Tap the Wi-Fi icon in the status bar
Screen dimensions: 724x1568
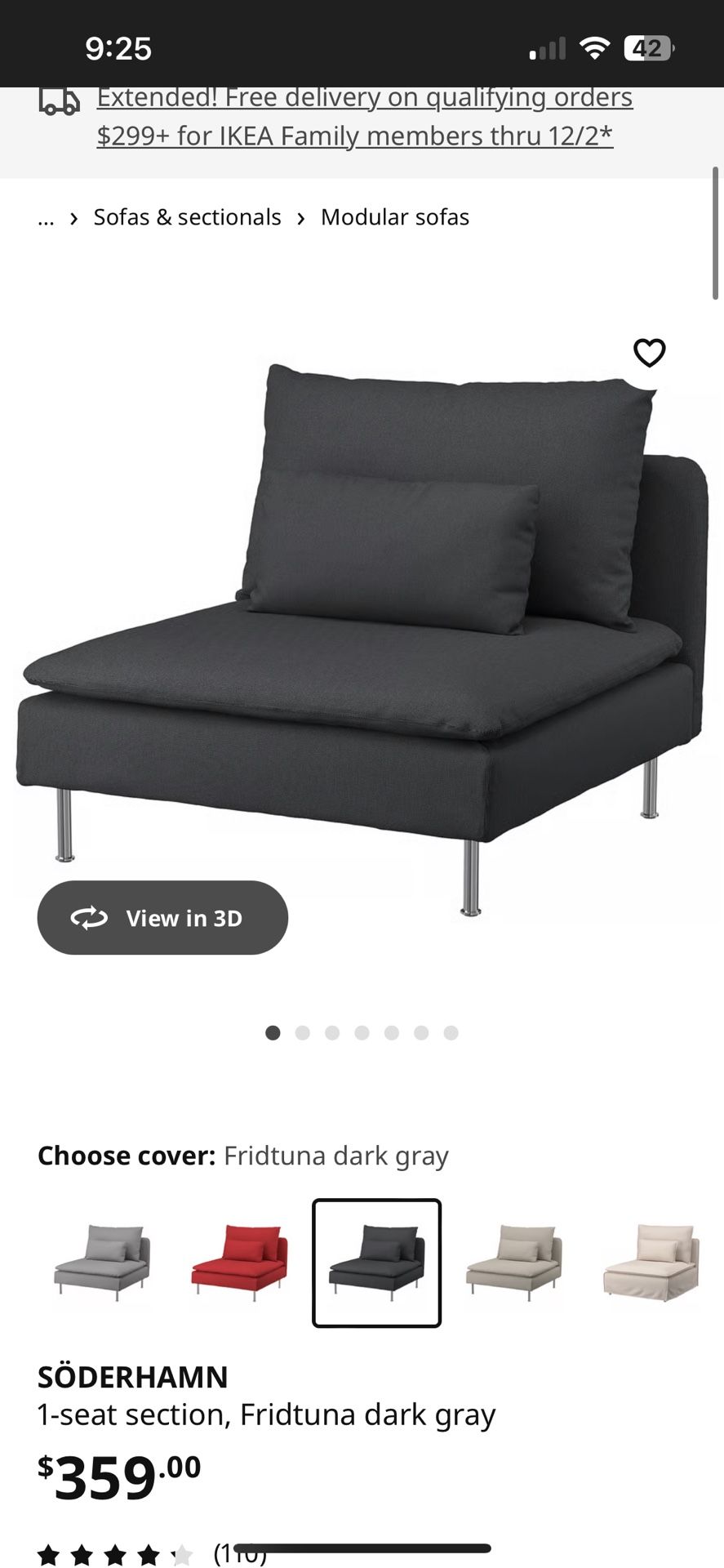(x=593, y=47)
